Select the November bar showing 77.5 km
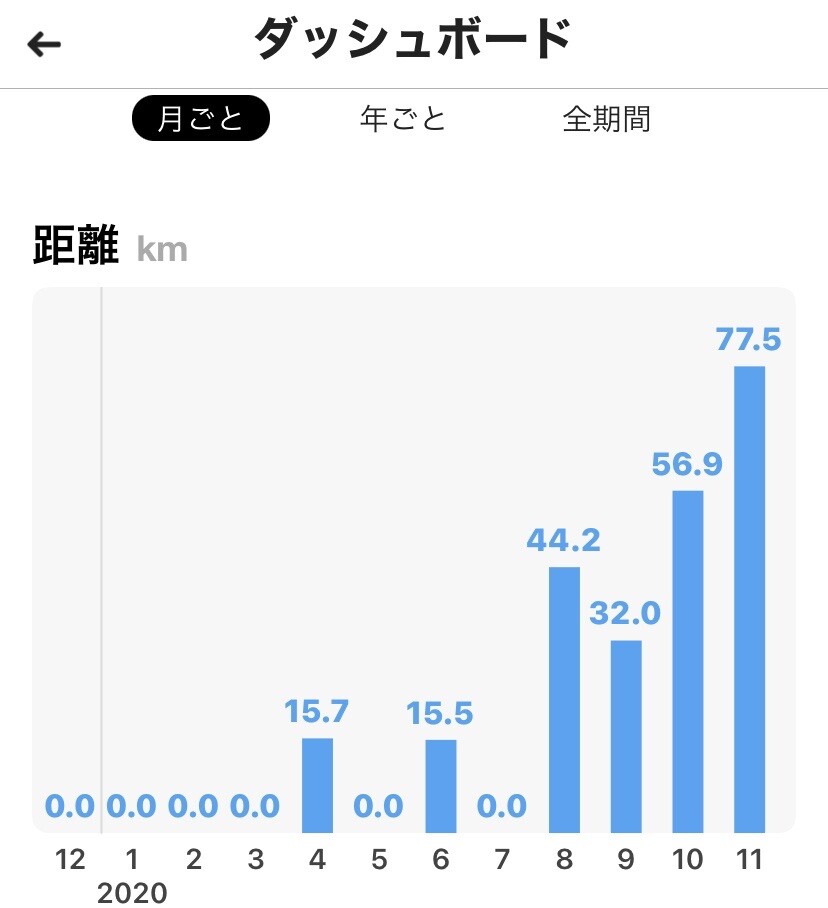This screenshot has height=908, width=828. click(750, 600)
